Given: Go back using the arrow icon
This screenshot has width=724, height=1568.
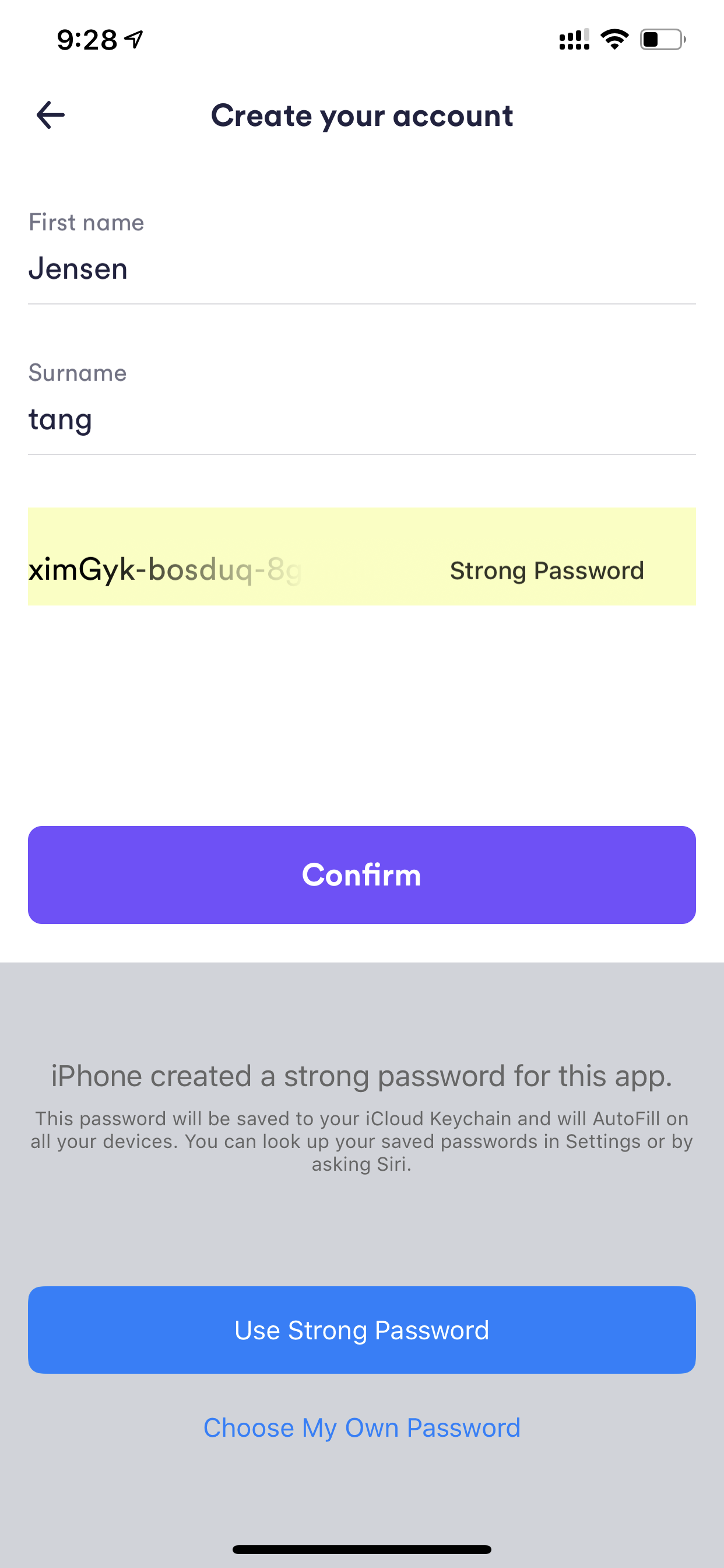Looking at the screenshot, I should point(51,115).
